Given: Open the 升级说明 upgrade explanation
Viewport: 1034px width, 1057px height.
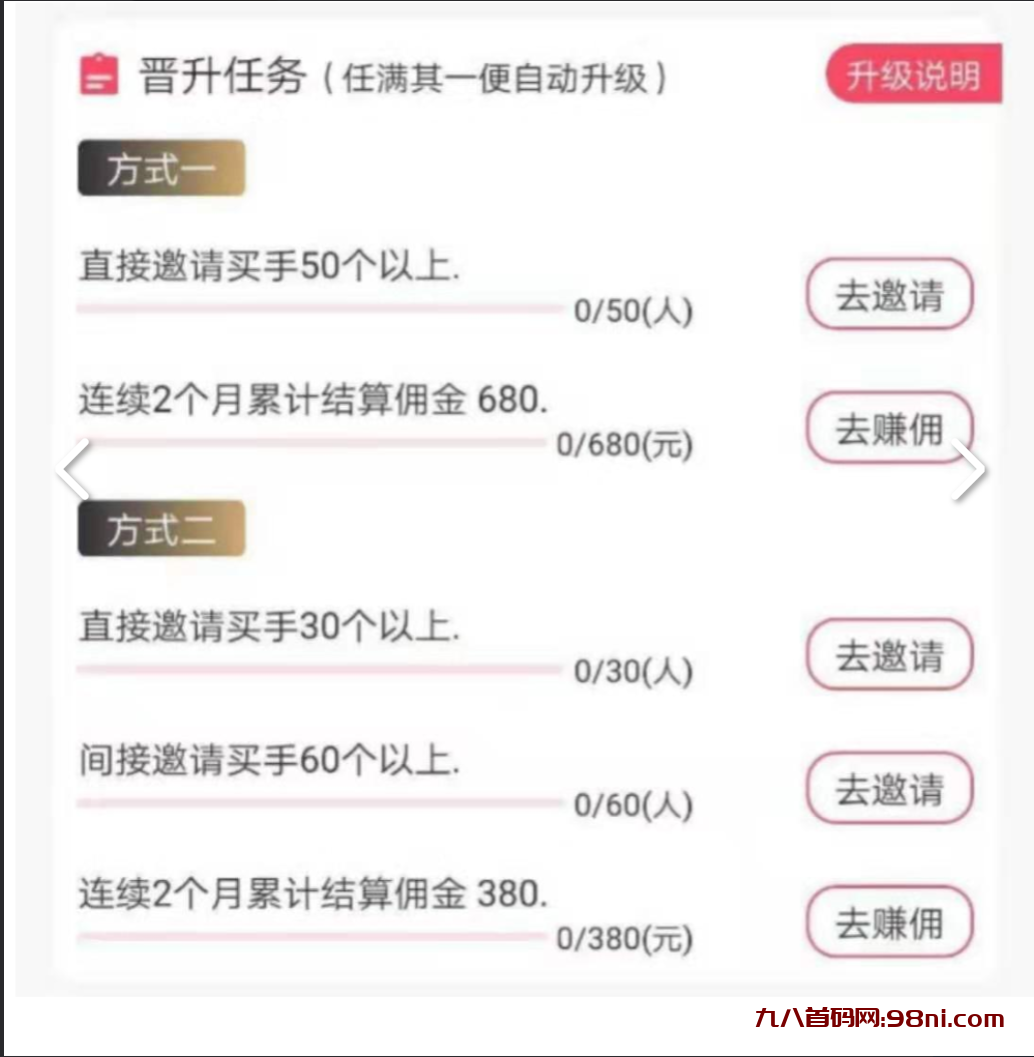Looking at the screenshot, I should [913, 75].
